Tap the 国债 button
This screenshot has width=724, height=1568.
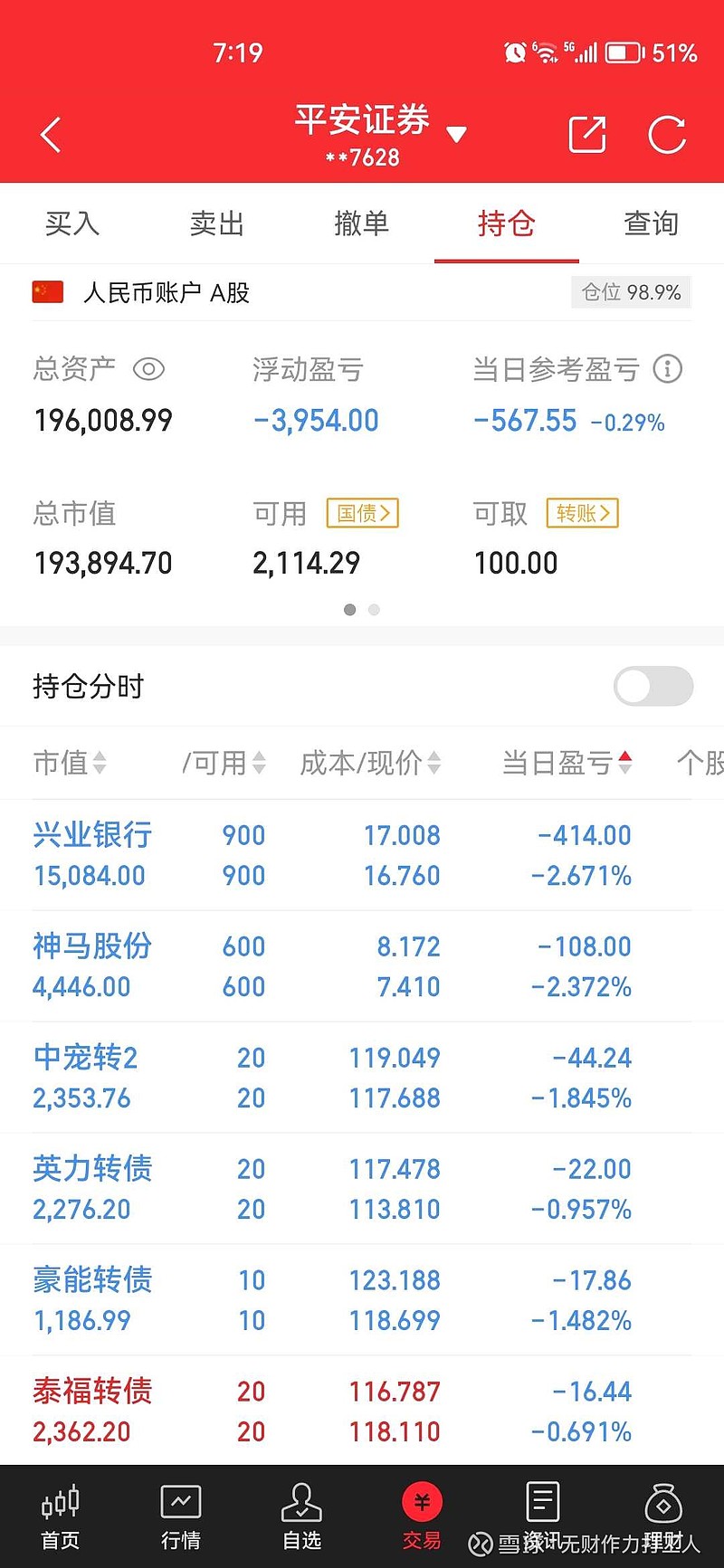[363, 513]
